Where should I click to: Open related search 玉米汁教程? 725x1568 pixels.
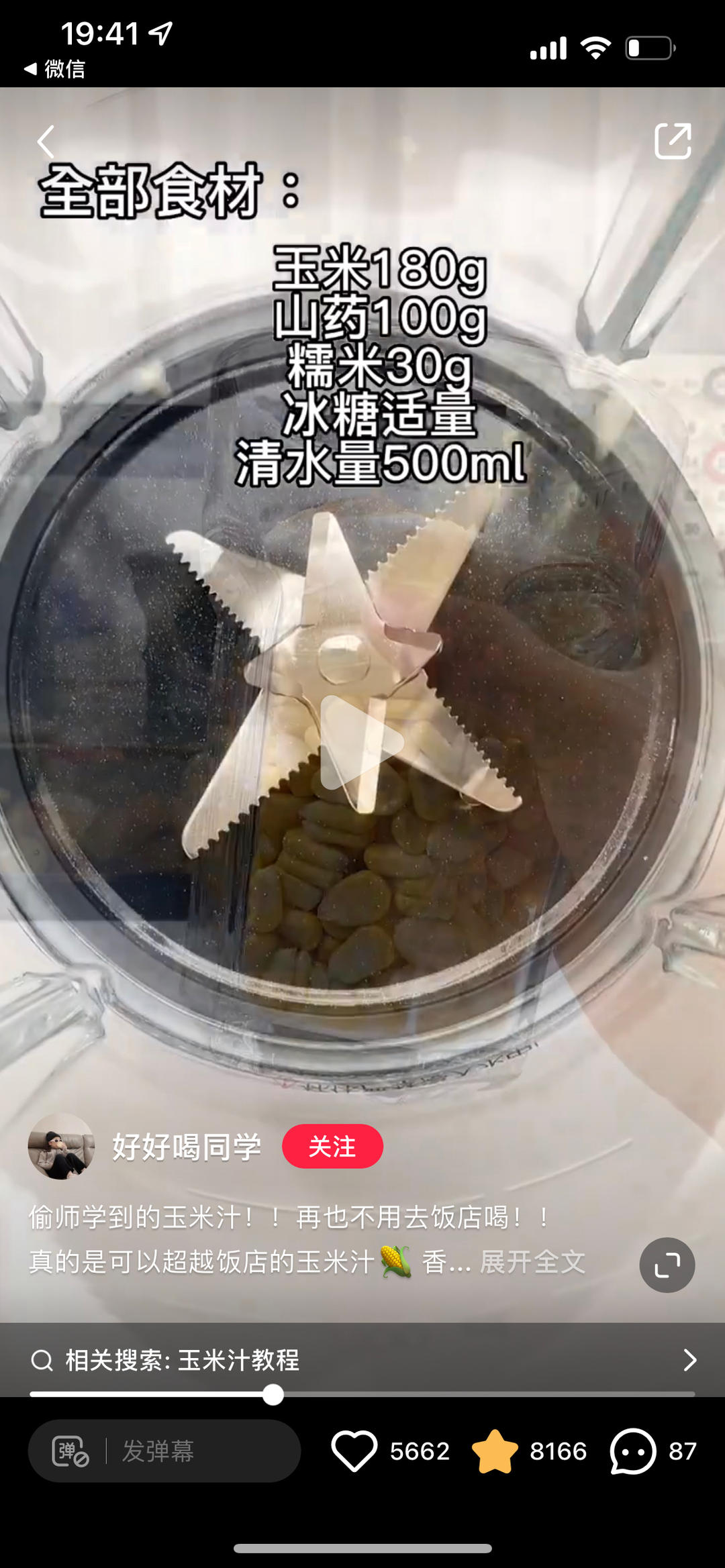(x=362, y=1360)
